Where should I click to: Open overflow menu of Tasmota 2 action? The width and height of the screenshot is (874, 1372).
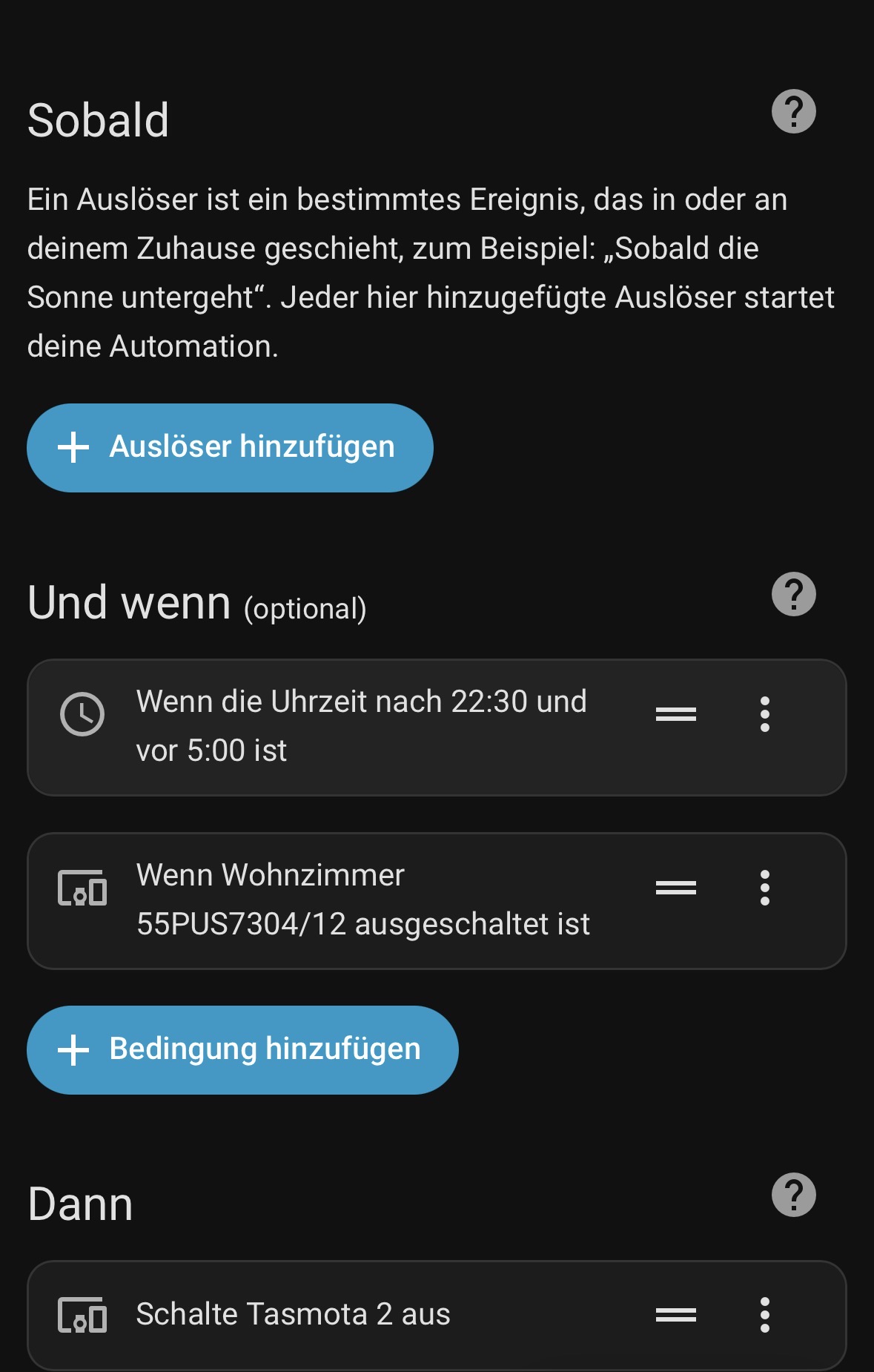(x=765, y=1315)
